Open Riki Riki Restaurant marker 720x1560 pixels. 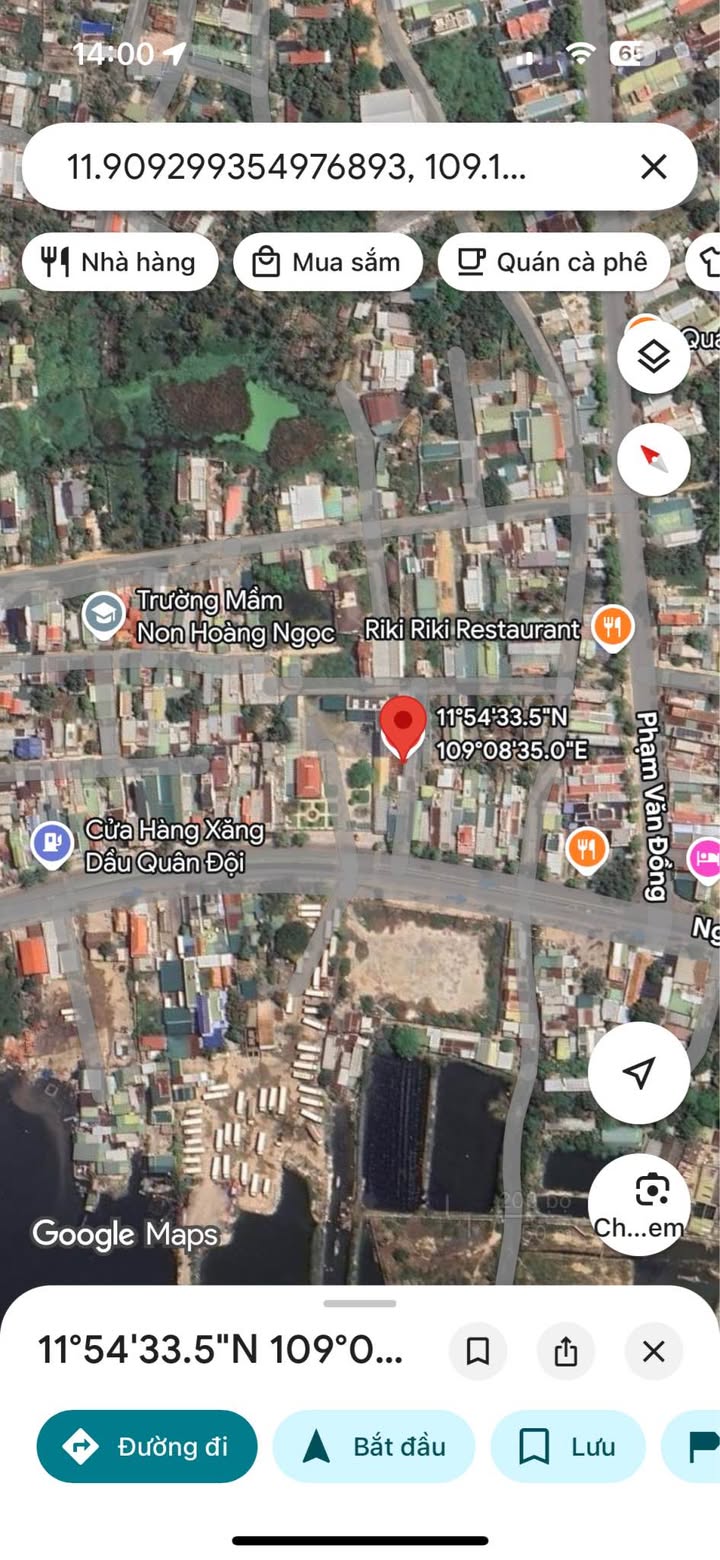click(611, 628)
